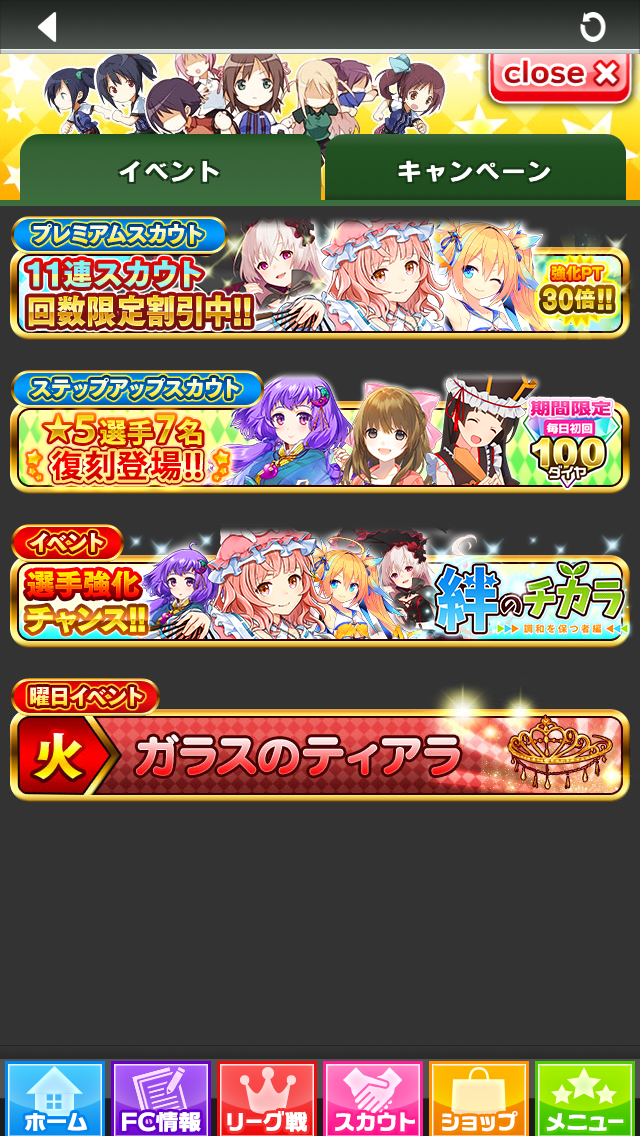Open the メニュー

(x=585, y=1100)
